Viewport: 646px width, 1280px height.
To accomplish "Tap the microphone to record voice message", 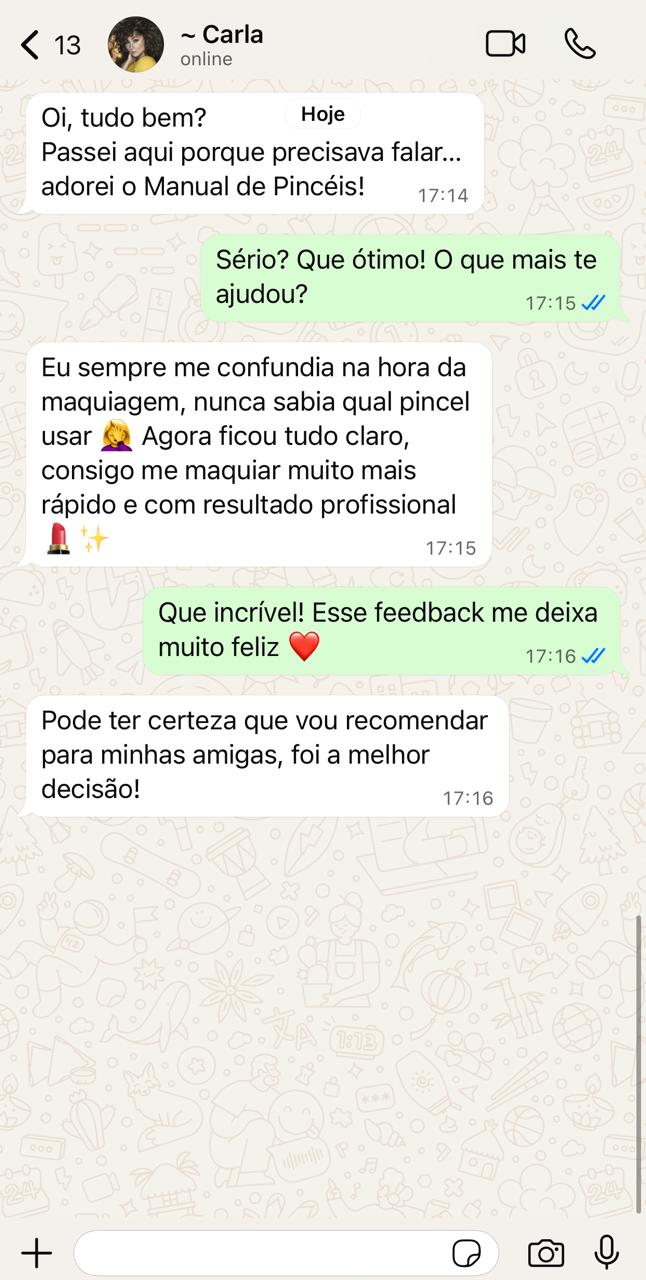I will (606, 1252).
